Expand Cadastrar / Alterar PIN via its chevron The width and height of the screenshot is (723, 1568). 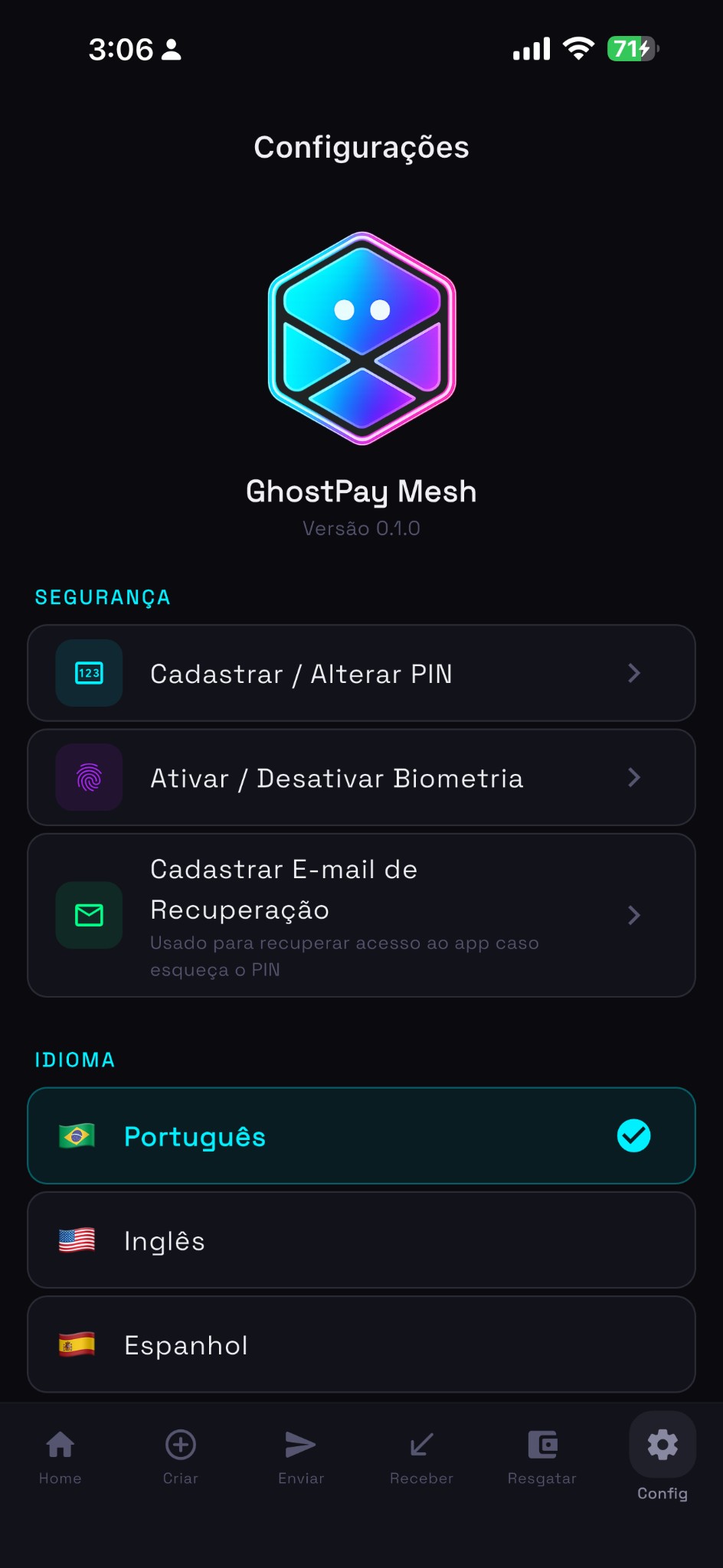point(634,673)
